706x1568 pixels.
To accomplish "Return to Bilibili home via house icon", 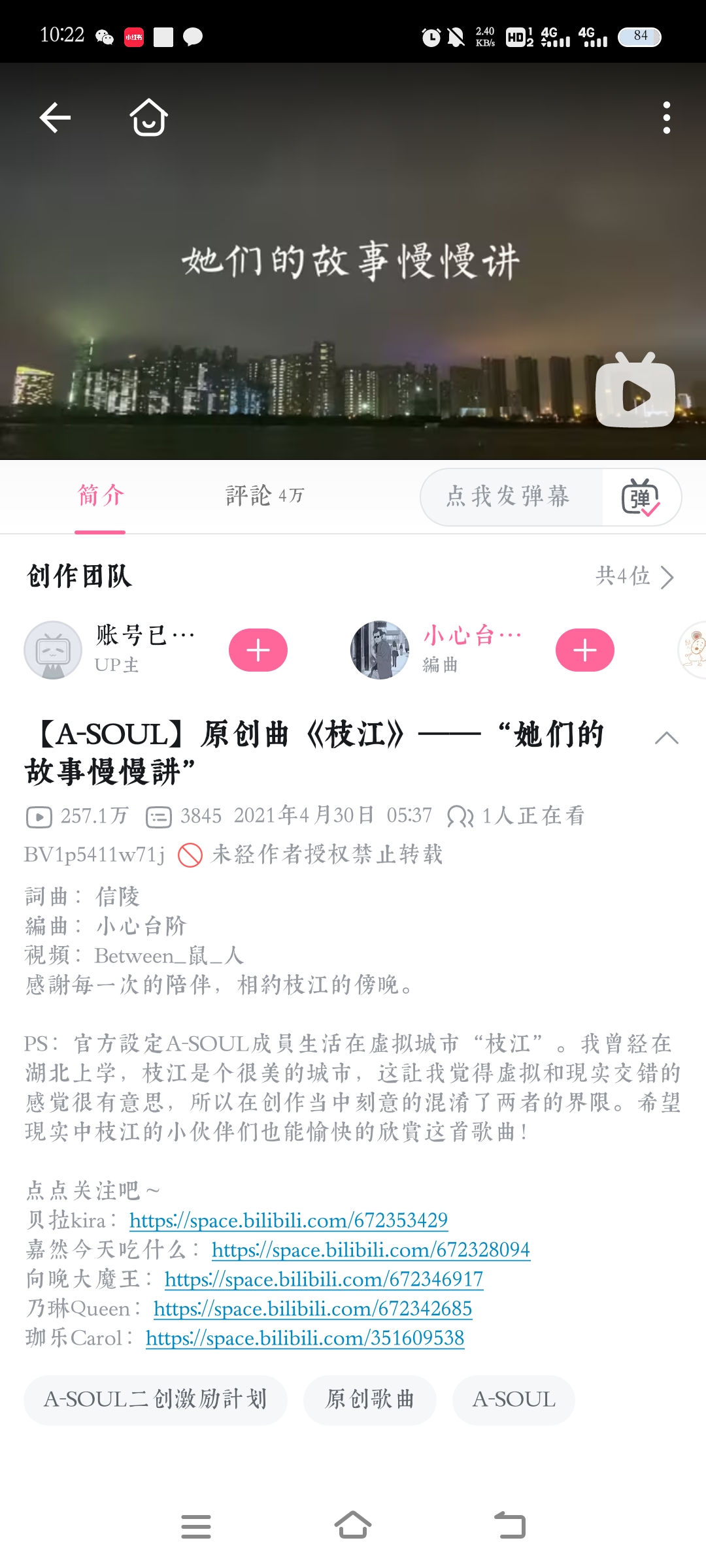I will [149, 118].
